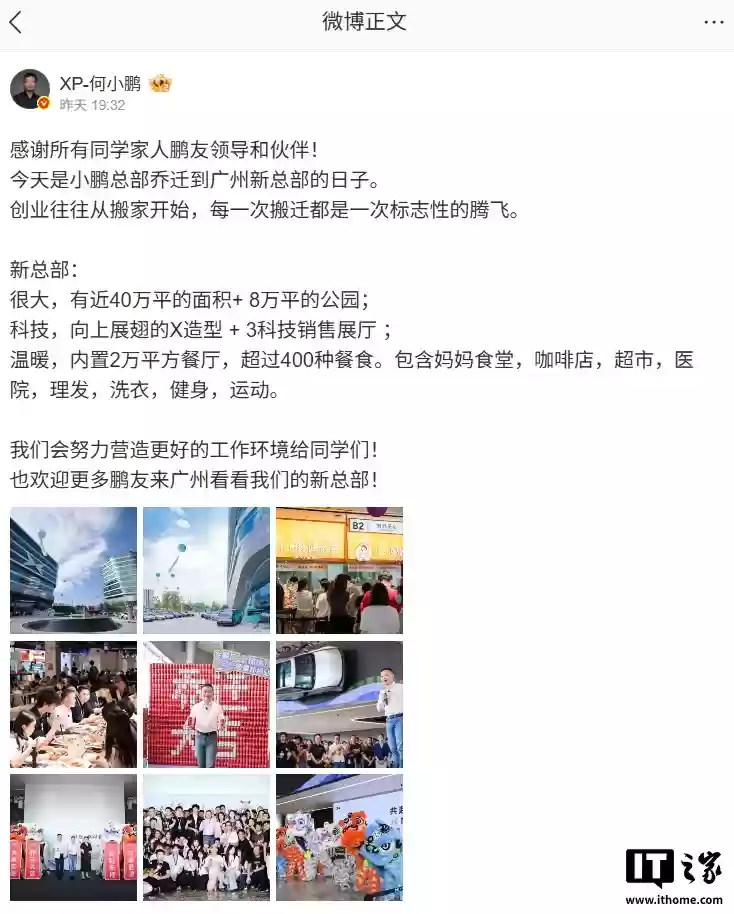Image resolution: width=734 pixels, height=914 pixels.
Task: Open XP-何小鹏's profile avatar
Action: click(x=30, y=89)
